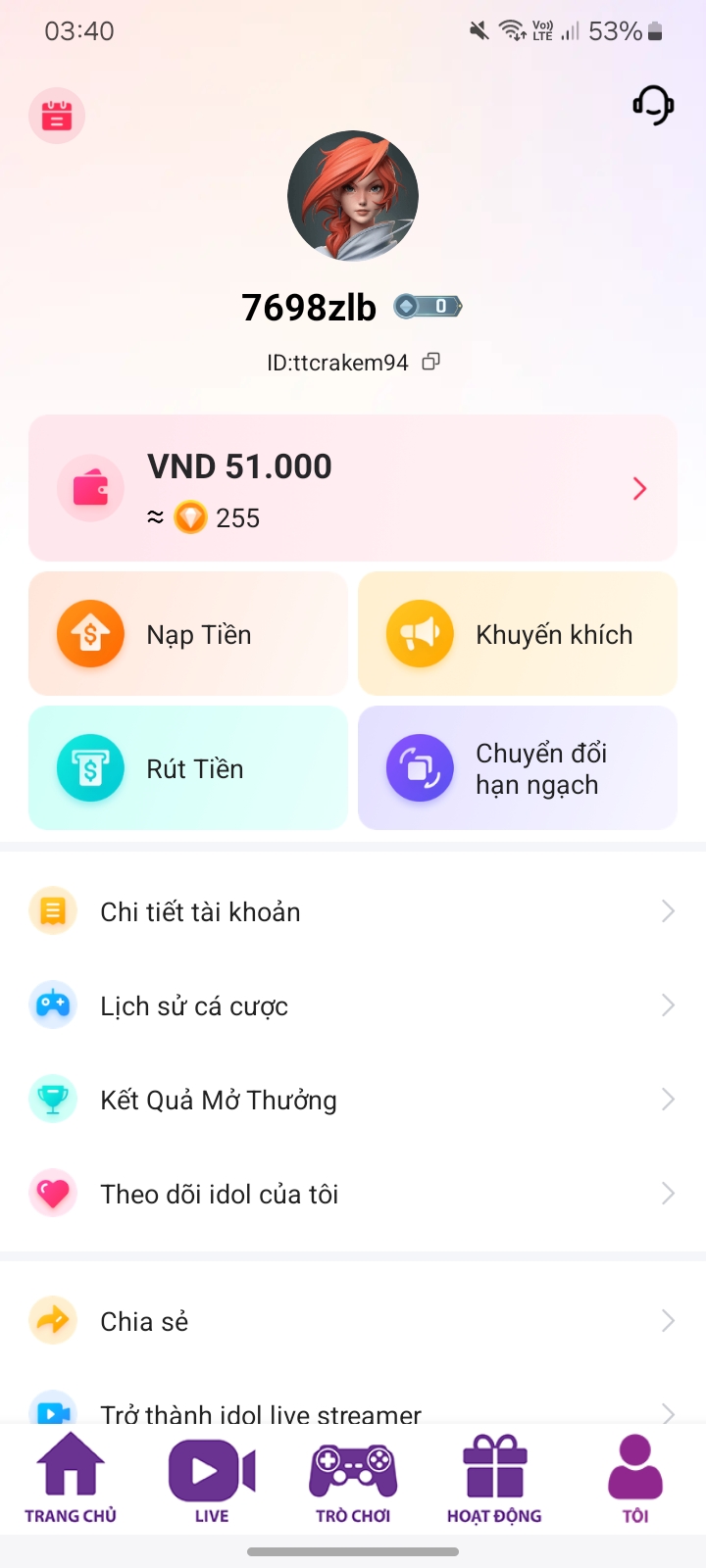
Task: Copy the user ID ttcrakem94
Action: point(431,362)
